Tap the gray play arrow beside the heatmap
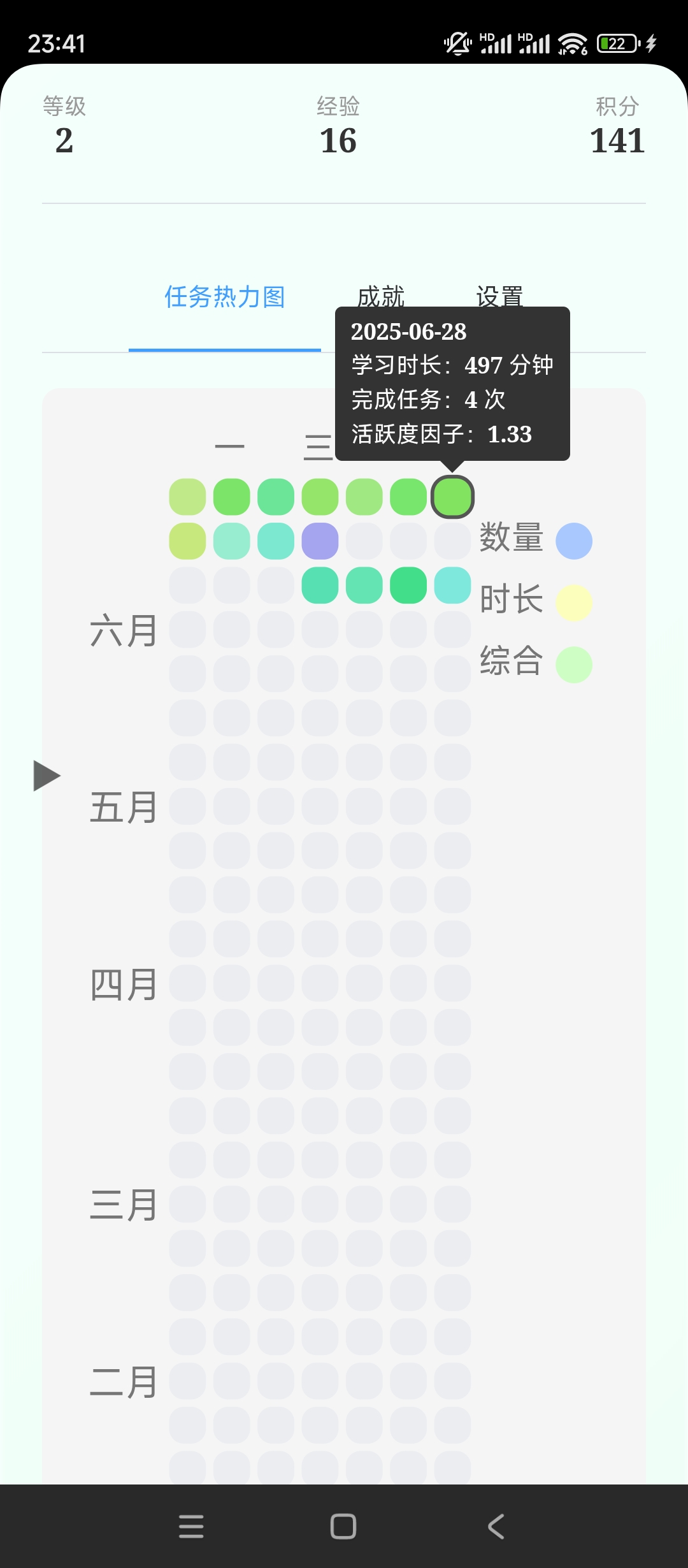 47,776
